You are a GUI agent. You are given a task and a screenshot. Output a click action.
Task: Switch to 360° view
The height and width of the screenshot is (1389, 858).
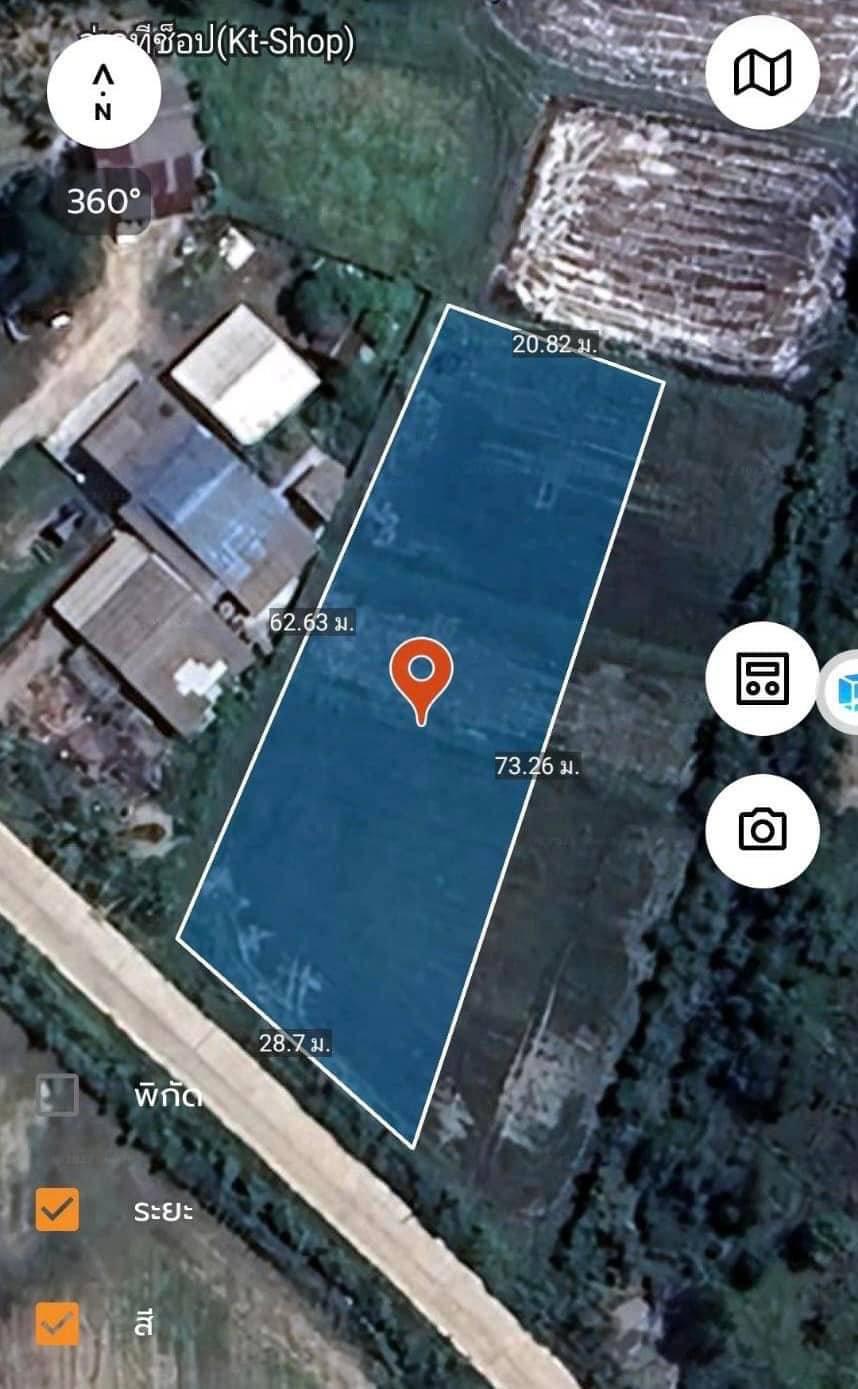click(103, 202)
